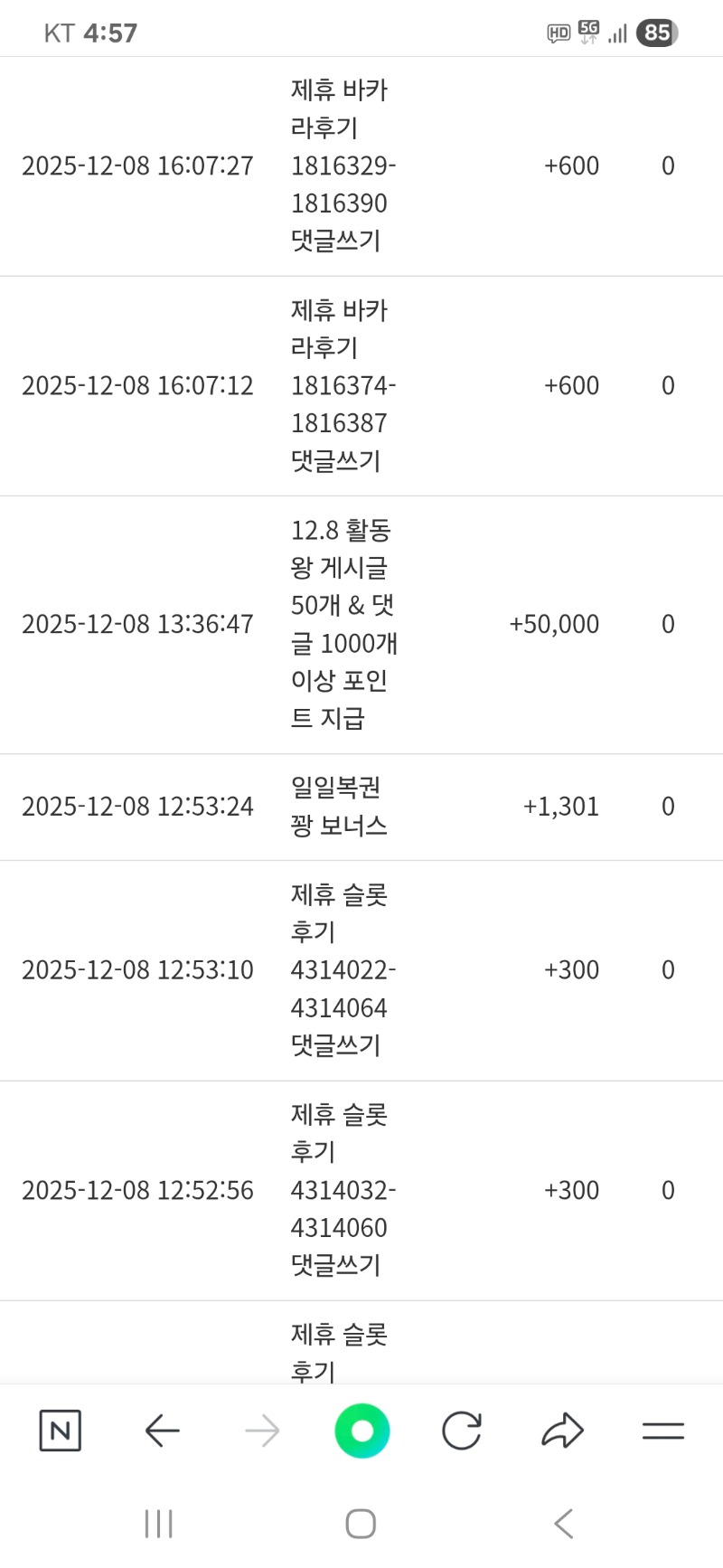Screen dimensions: 723x1568
Task: Open the browser hamburger menu
Action: 663,1430
